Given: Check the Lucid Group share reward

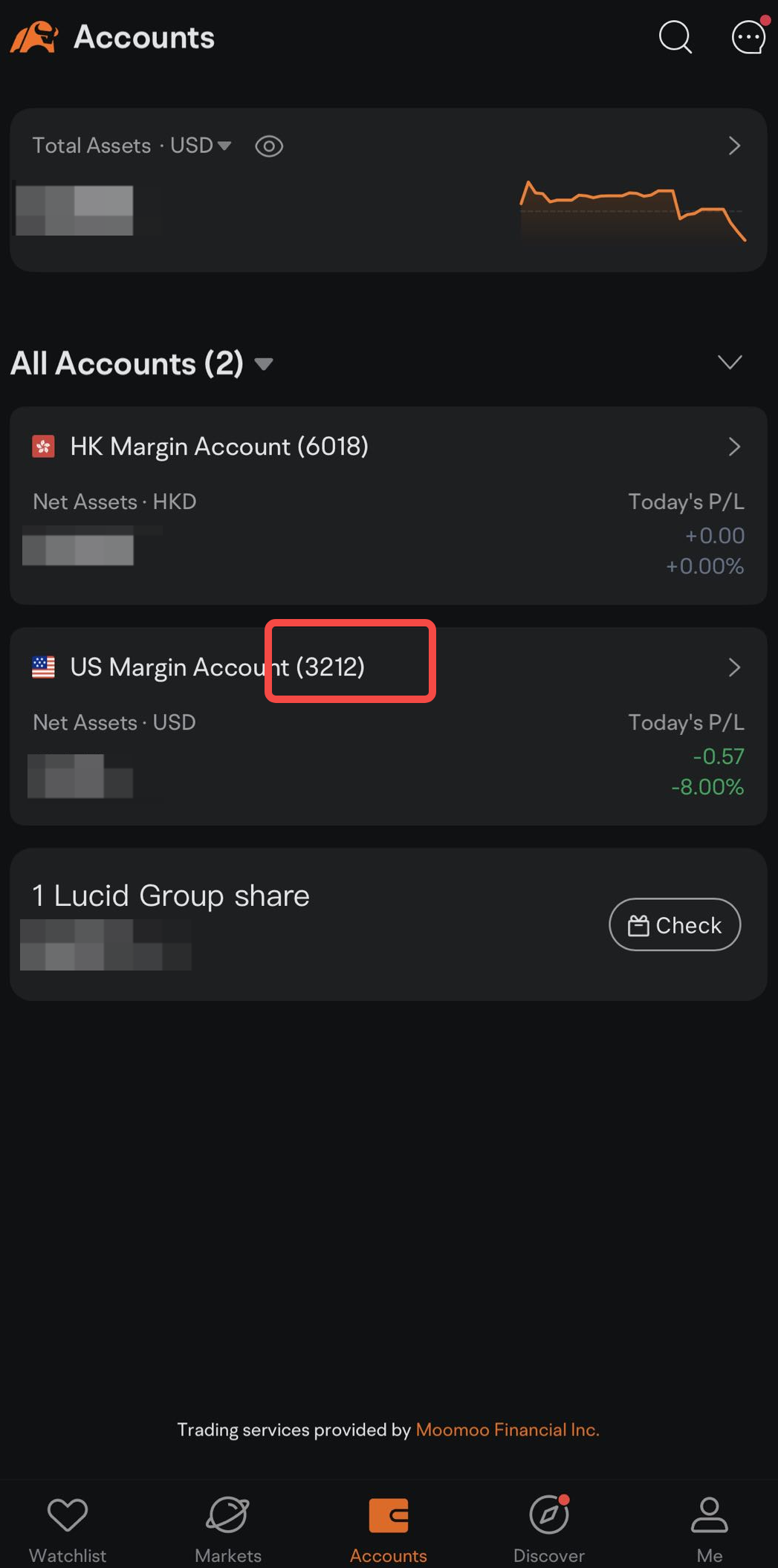Looking at the screenshot, I should click(x=675, y=924).
